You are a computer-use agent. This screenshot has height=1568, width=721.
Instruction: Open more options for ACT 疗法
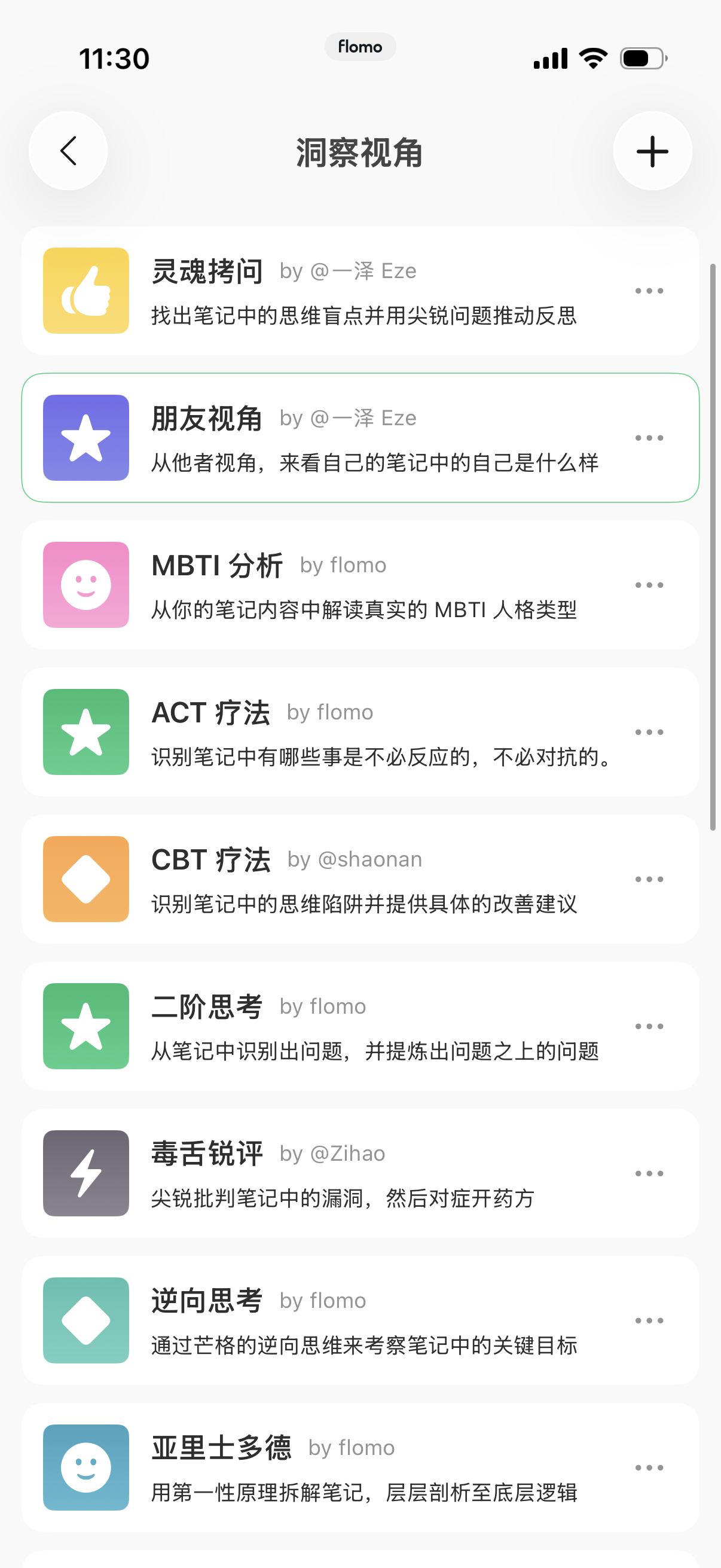point(649,732)
